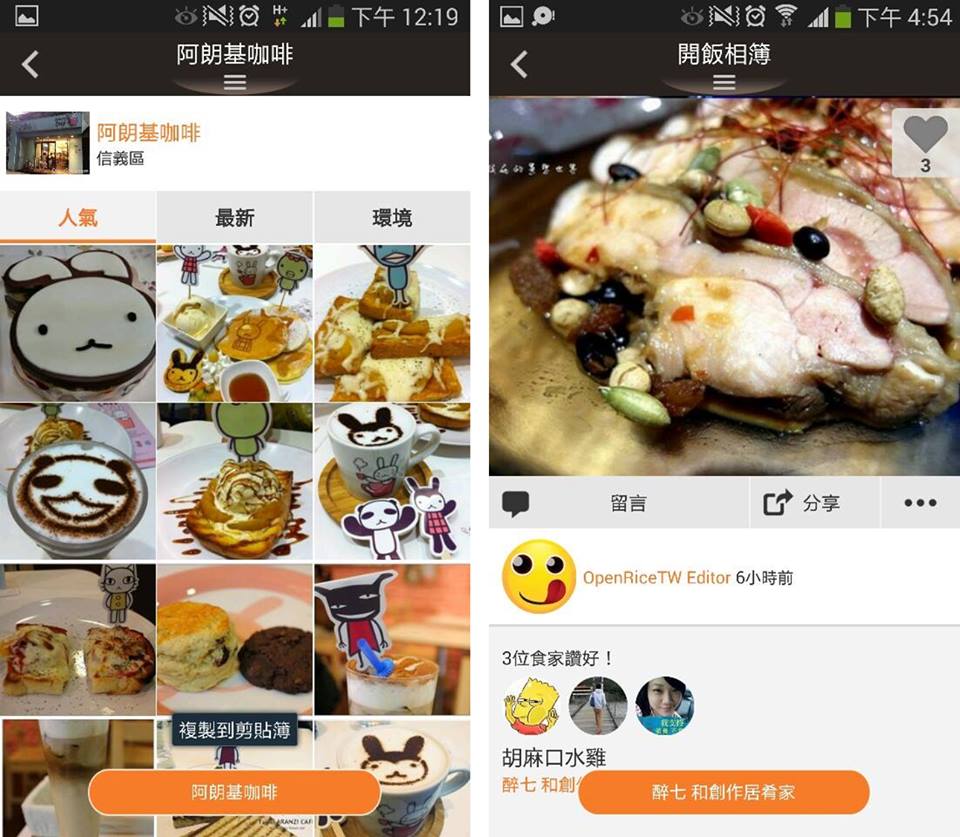This screenshot has width=960, height=837.
Task: Switch to the 環境 tab
Action: (392, 217)
